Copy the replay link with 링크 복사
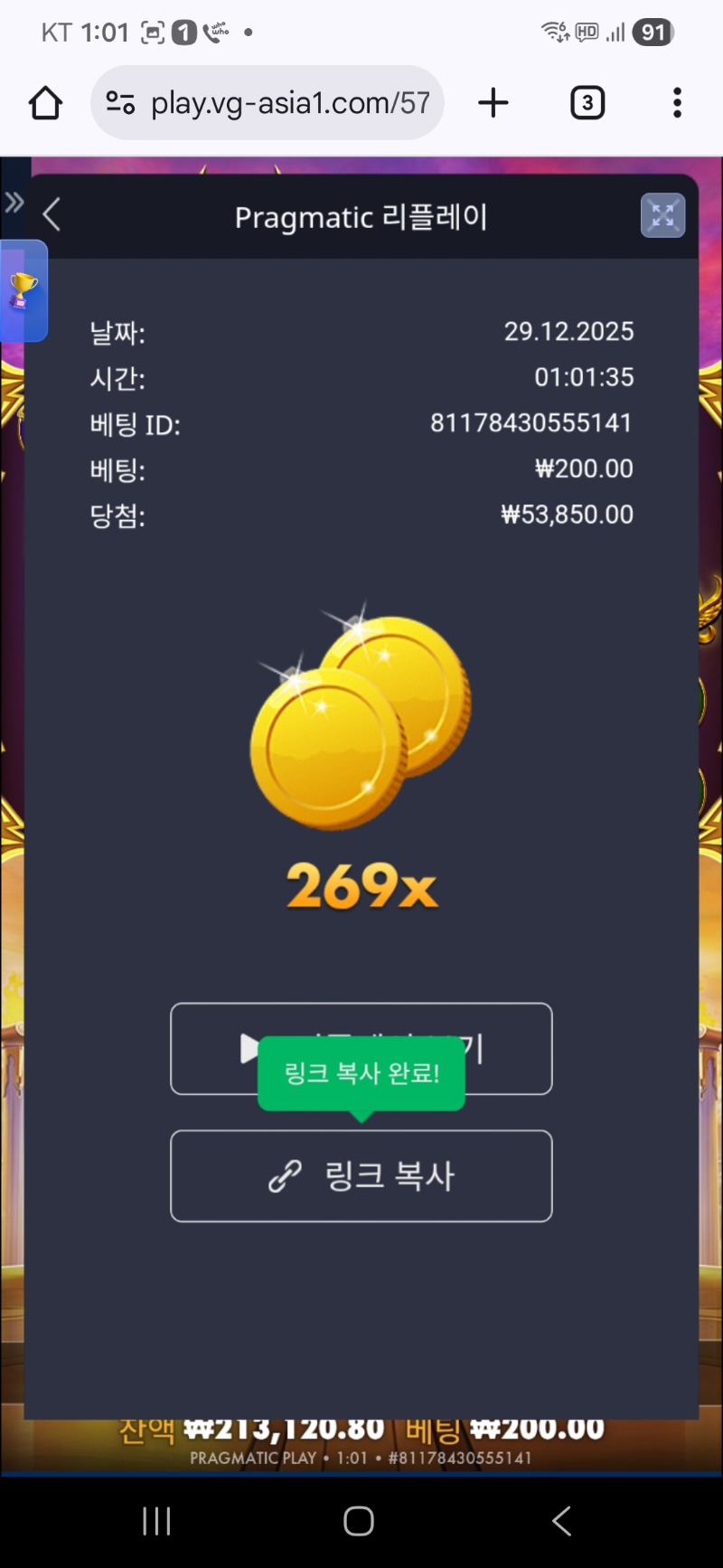 [361, 1176]
